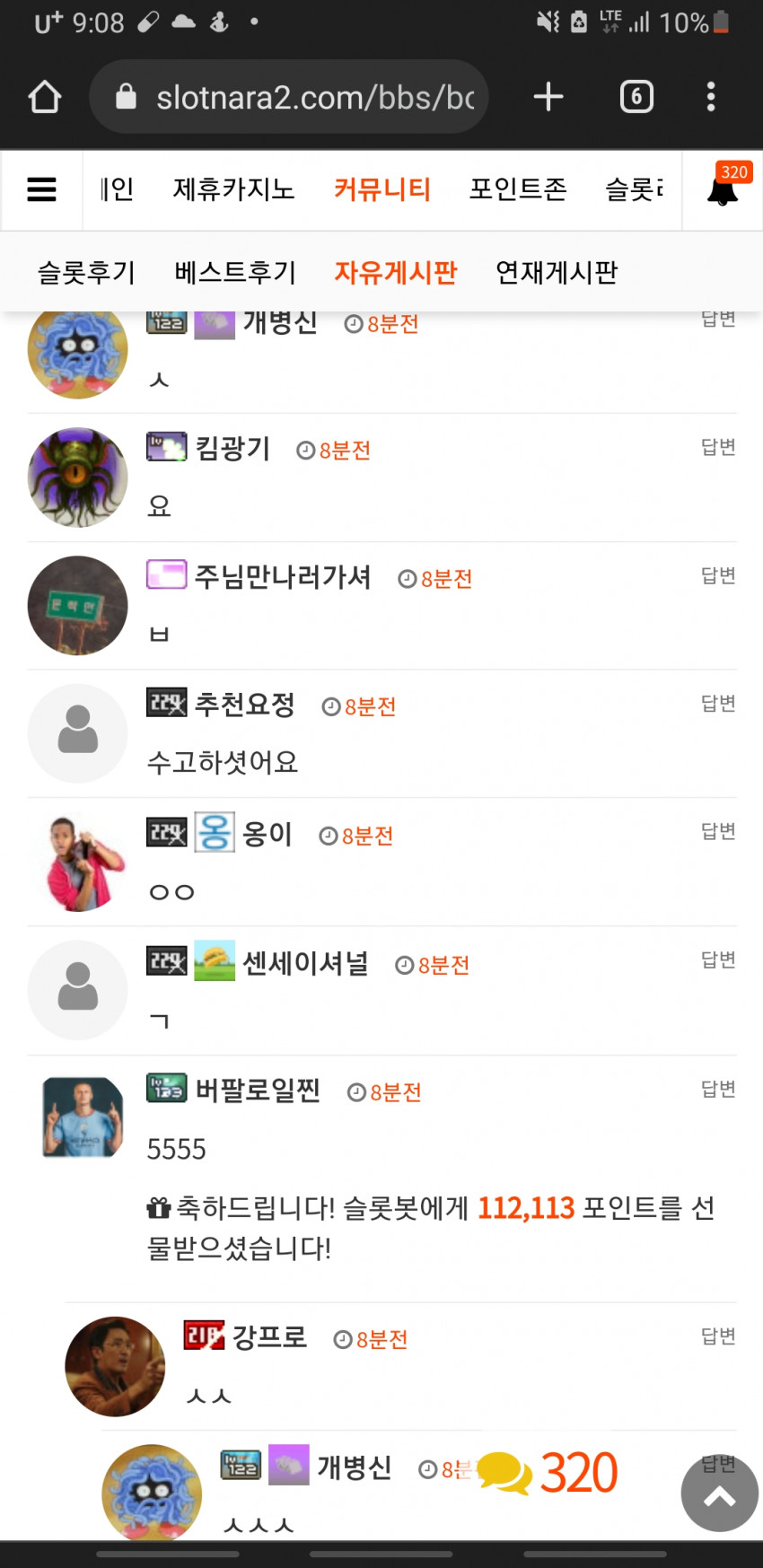Tap the slotnara2.com address bar
The height and width of the screenshot is (1568, 763).
pos(289,97)
